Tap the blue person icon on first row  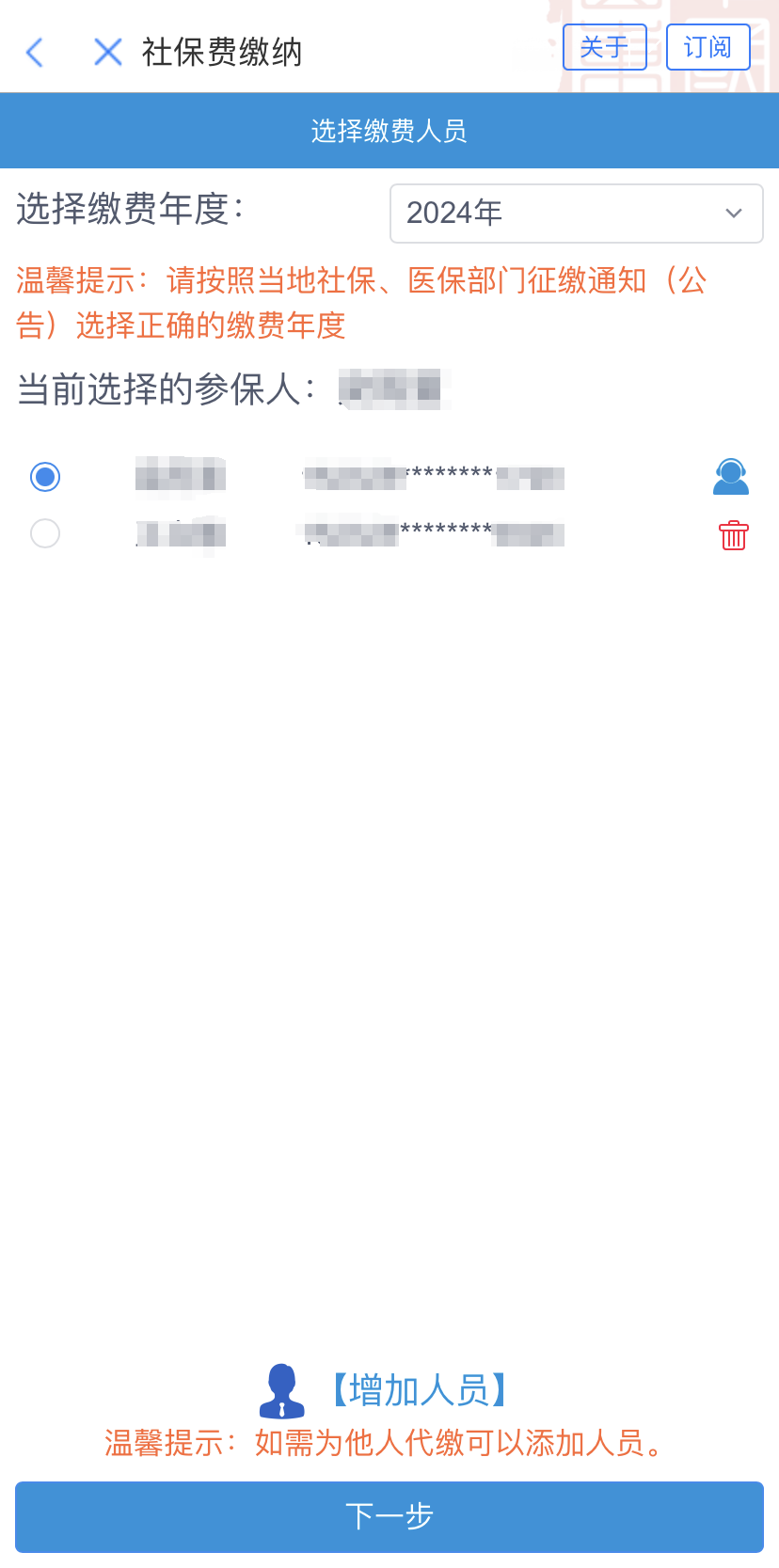(731, 477)
